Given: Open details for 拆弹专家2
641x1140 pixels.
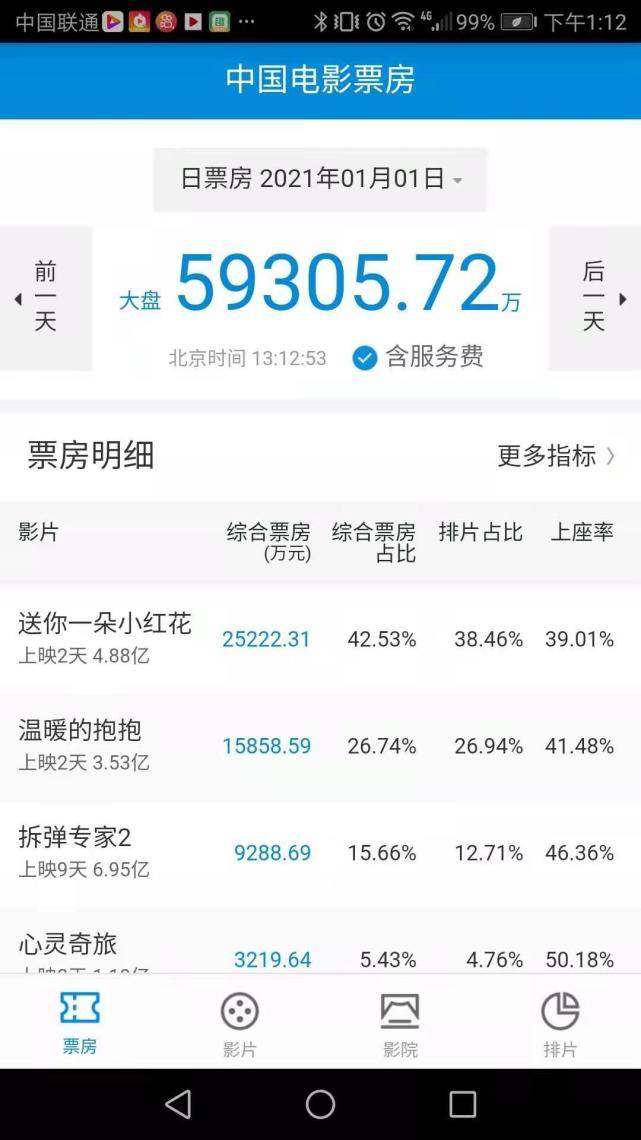Looking at the screenshot, I should pyautogui.click(x=320, y=853).
